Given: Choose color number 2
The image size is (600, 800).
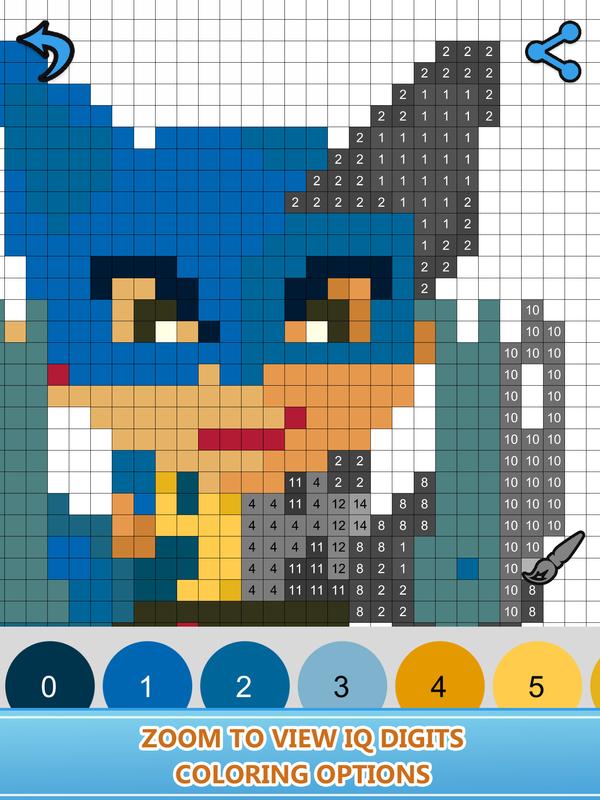Looking at the screenshot, I should (x=245, y=685).
